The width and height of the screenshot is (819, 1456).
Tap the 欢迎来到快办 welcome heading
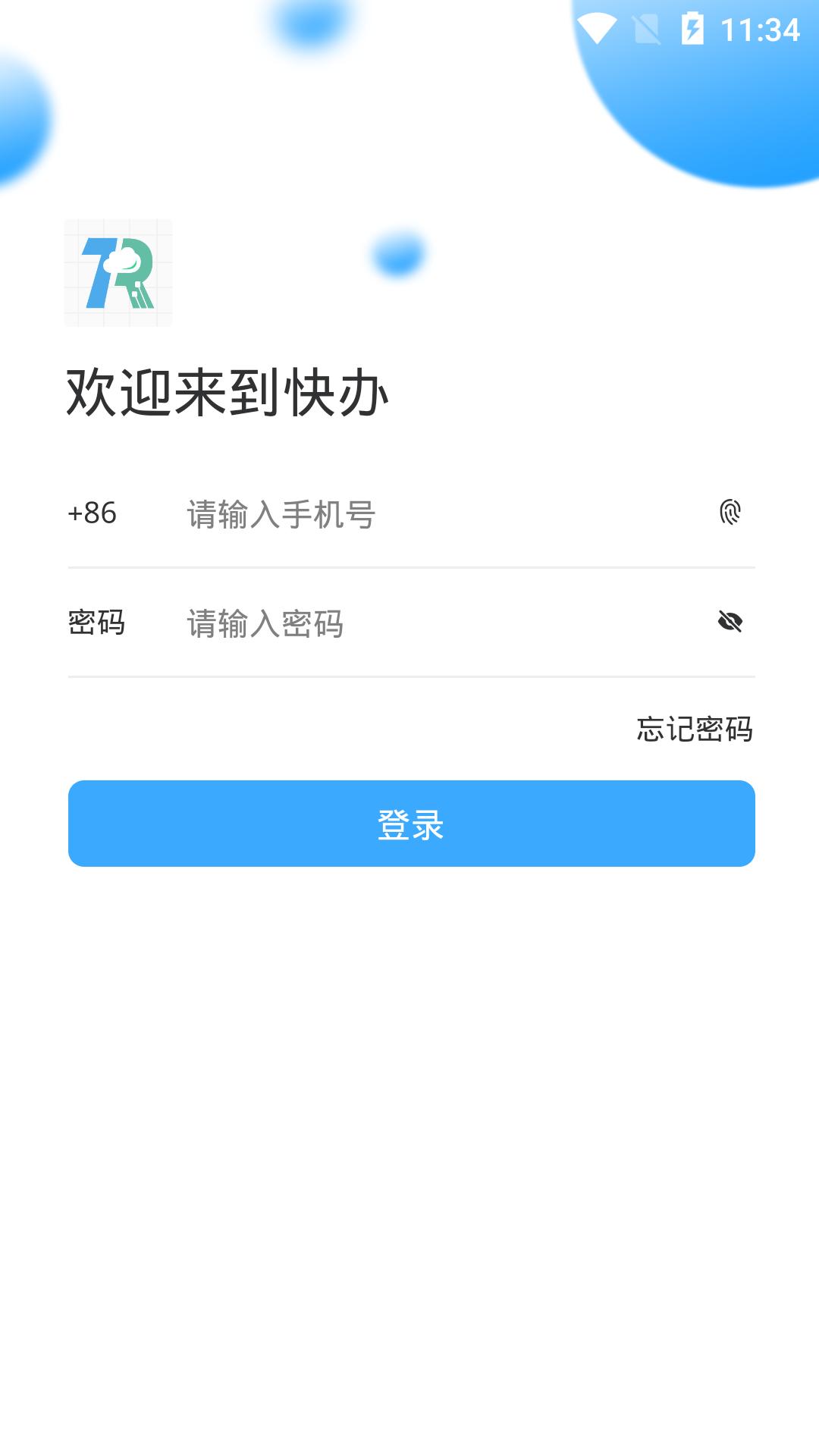coord(227,391)
